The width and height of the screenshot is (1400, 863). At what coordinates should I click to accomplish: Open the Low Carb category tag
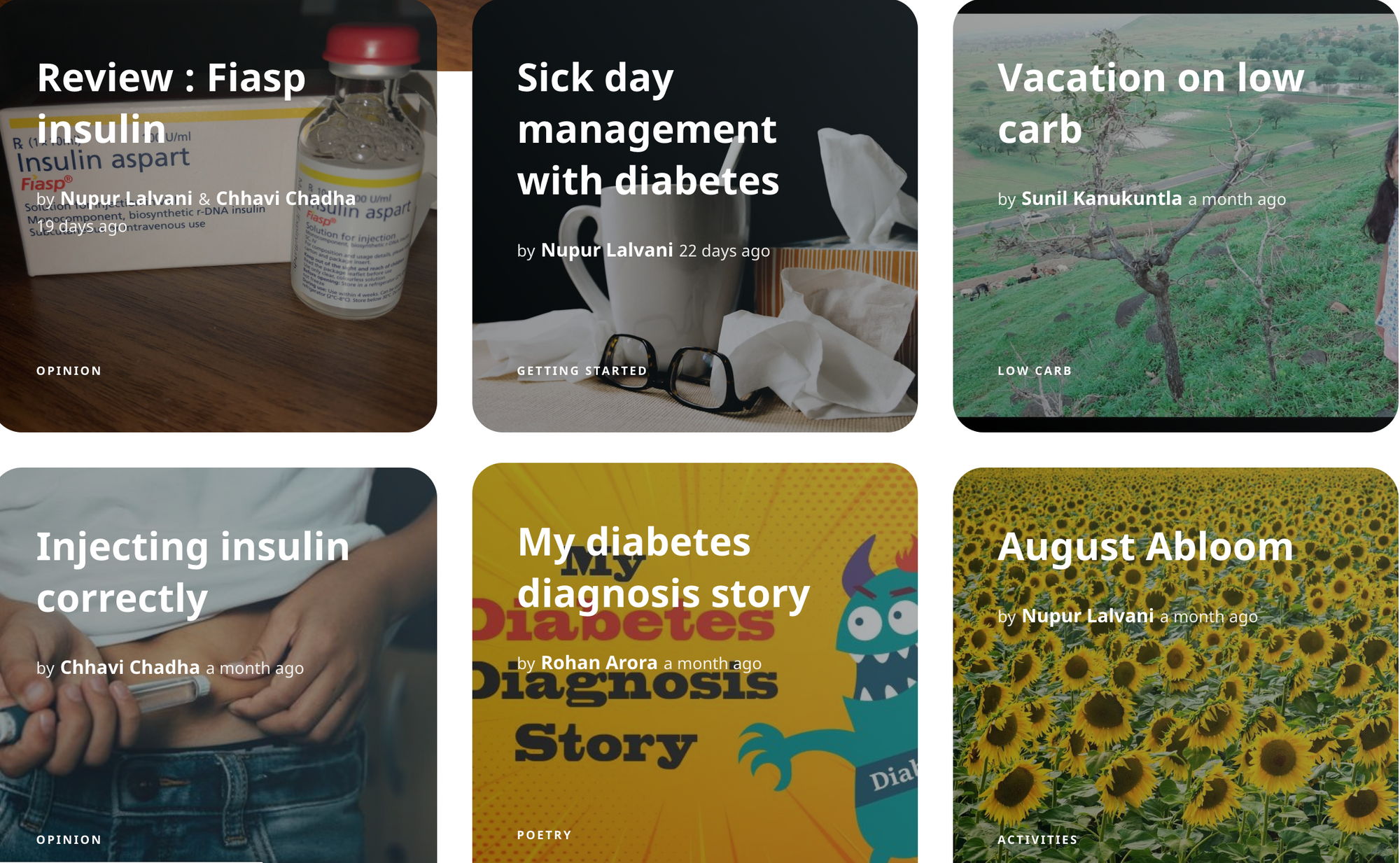(x=1034, y=371)
